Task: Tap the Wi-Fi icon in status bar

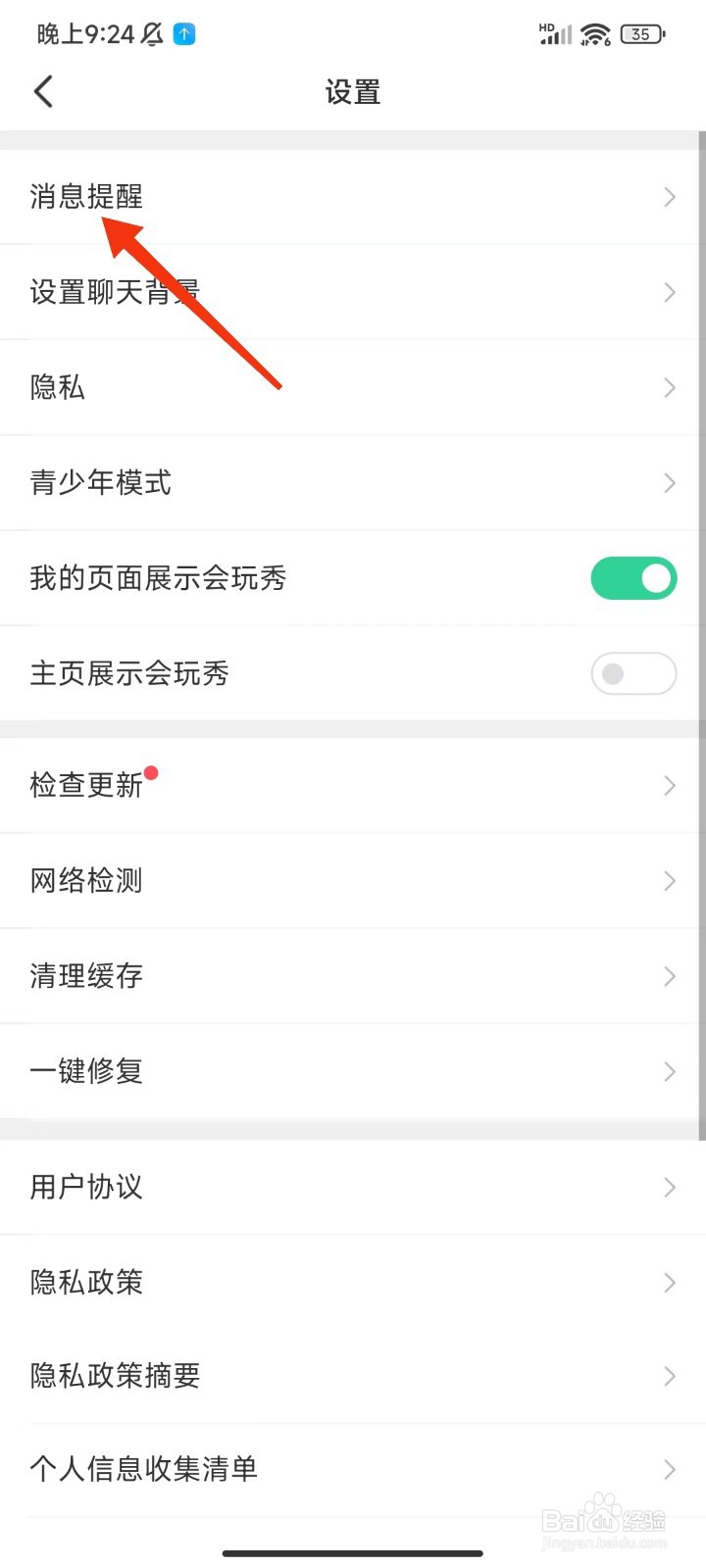Action: click(x=596, y=34)
